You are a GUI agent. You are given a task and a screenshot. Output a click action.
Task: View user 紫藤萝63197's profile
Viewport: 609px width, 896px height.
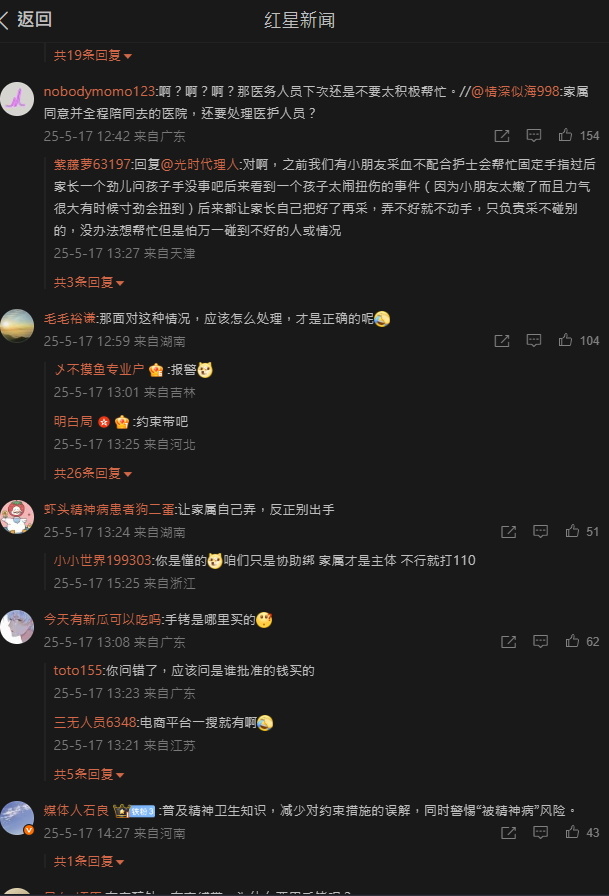pyautogui.click(x=93, y=164)
